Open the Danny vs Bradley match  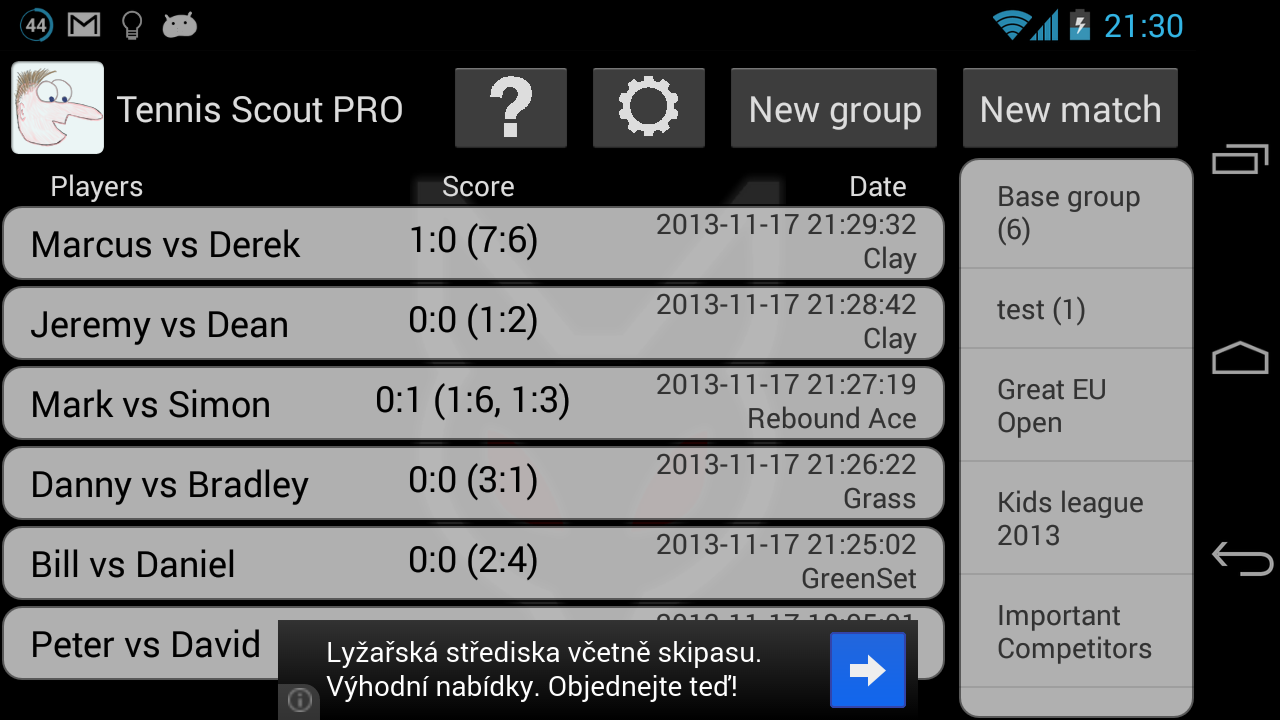(x=472, y=483)
